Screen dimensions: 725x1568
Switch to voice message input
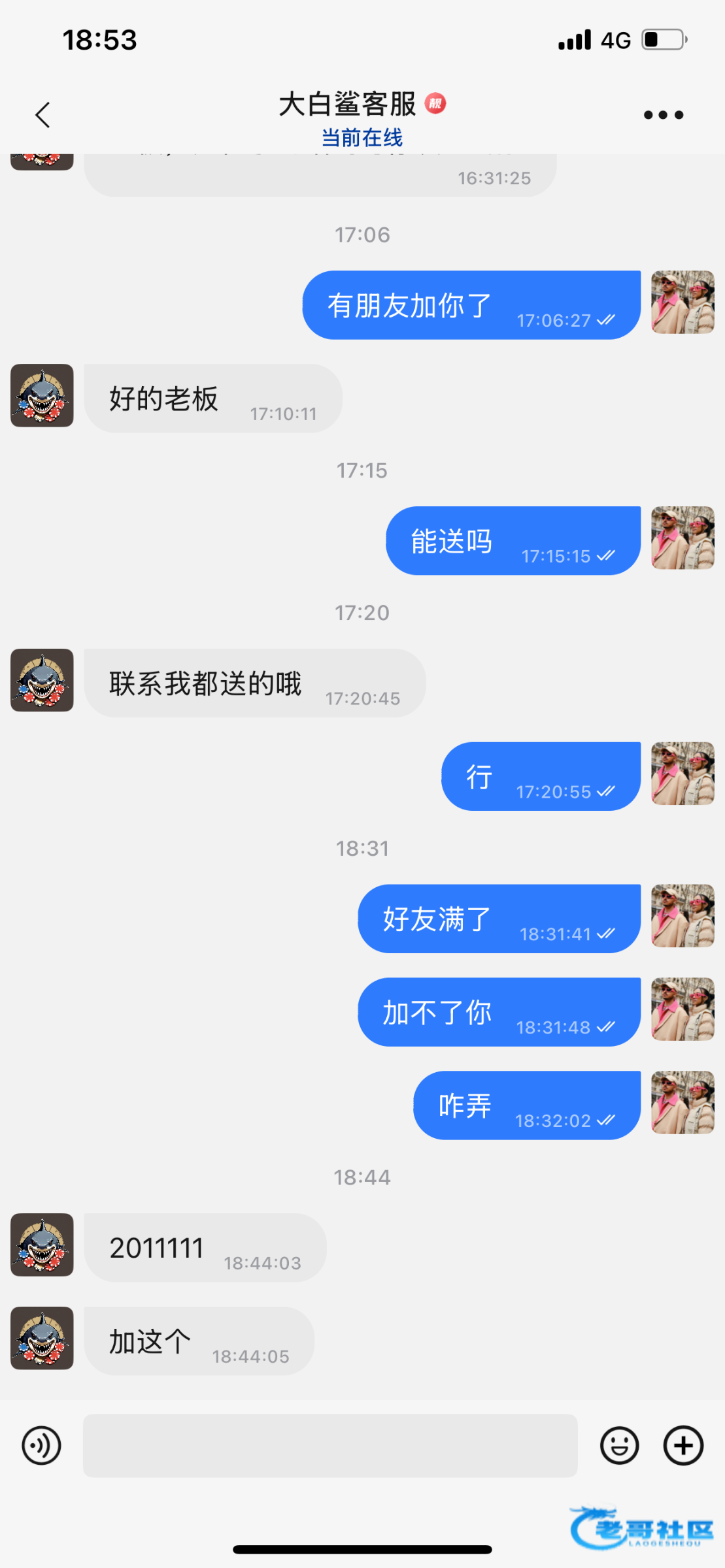(x=41, y=1445)
